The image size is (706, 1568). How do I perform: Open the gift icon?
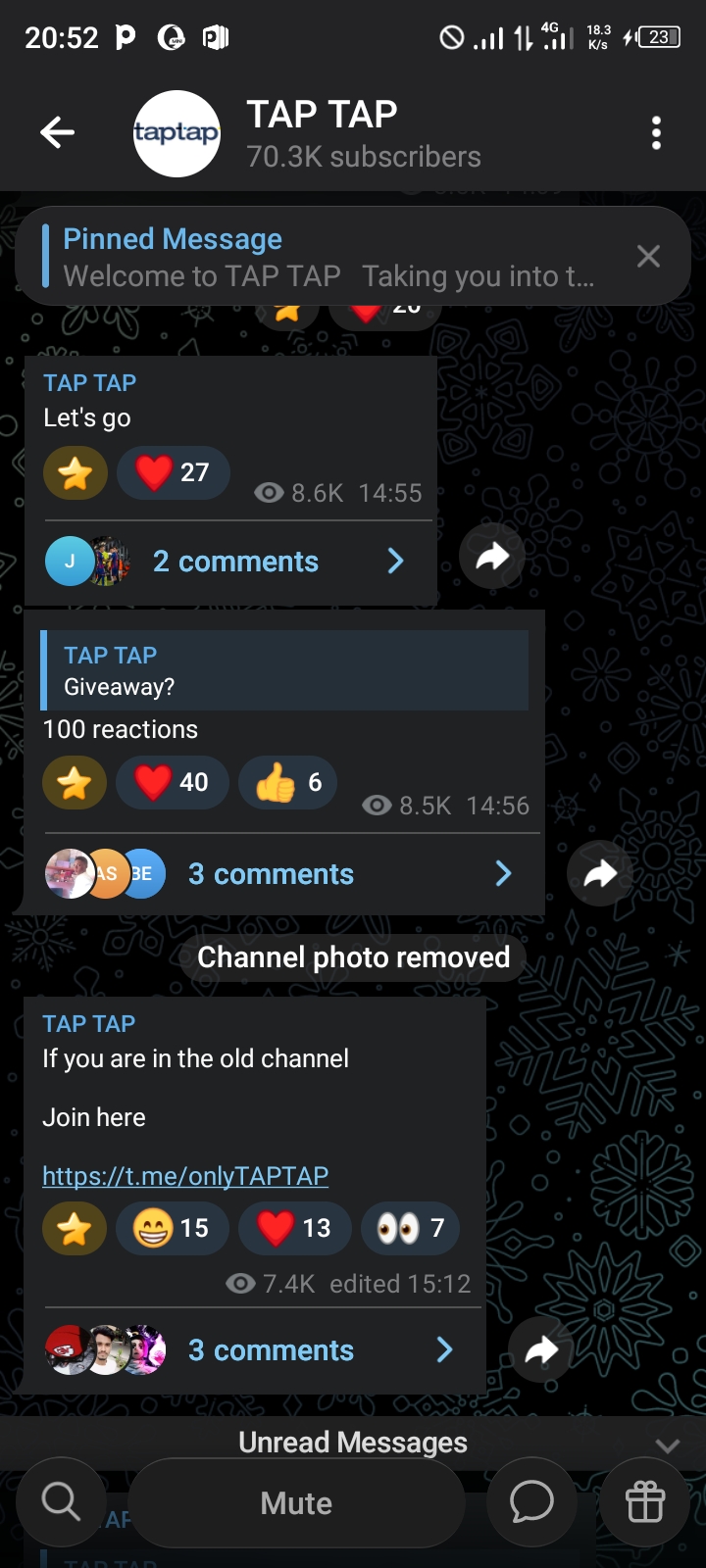coord(645,1501)
